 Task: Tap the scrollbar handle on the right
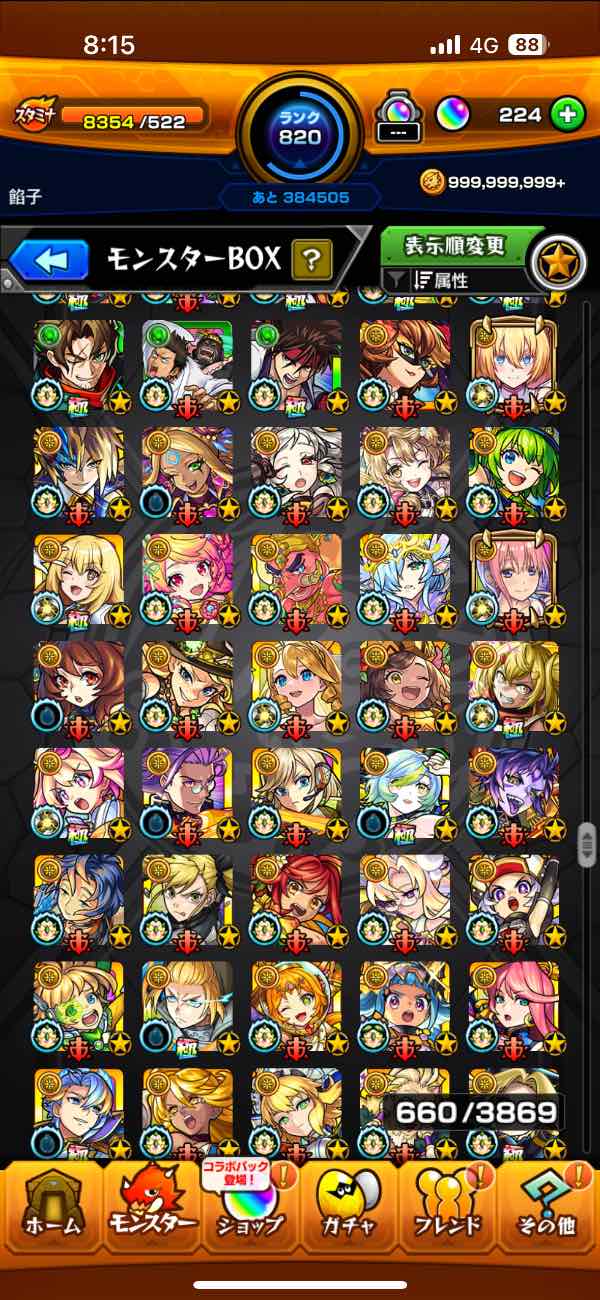(587, 845)
